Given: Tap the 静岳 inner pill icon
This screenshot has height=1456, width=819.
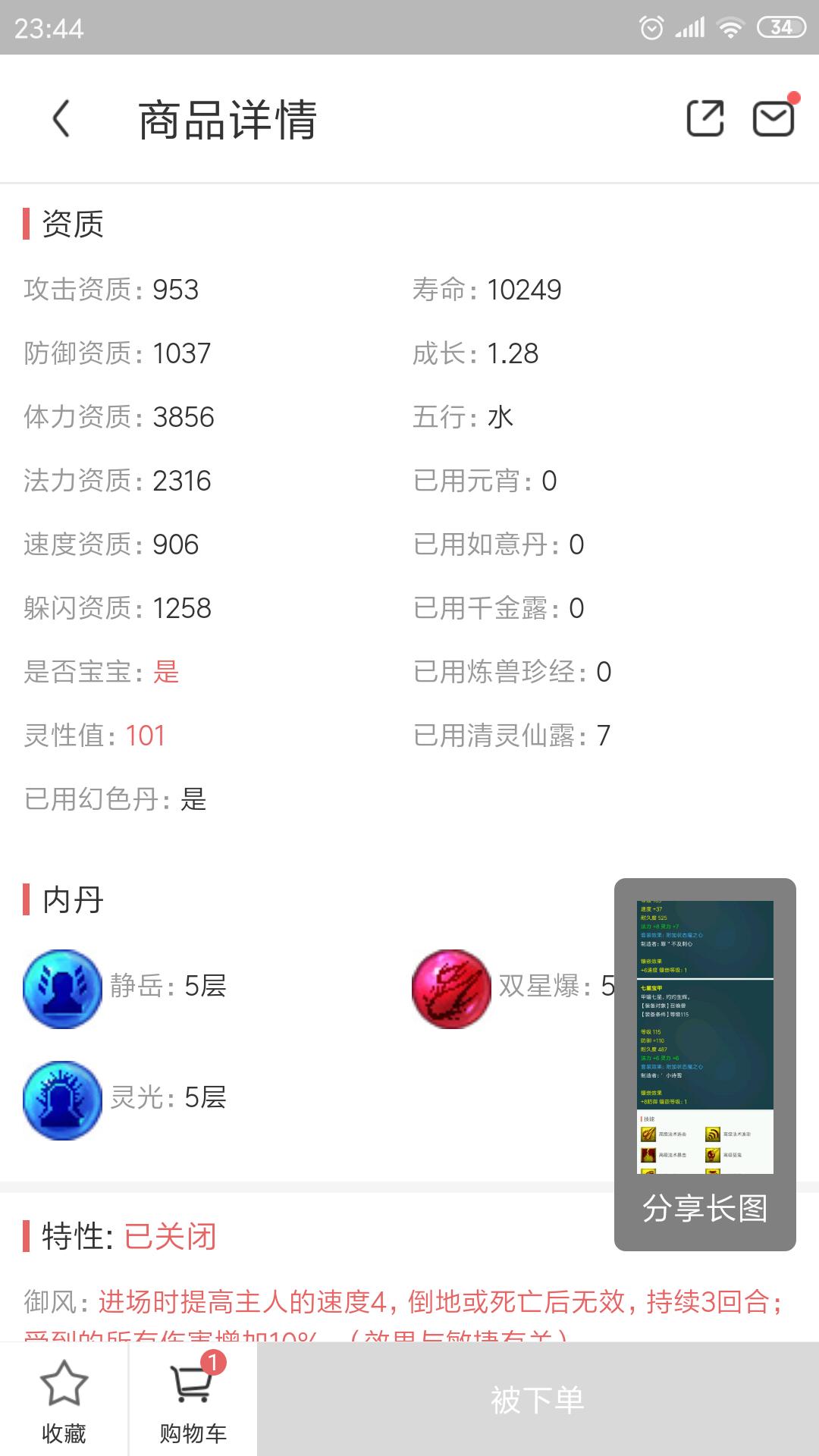Looking at the screenshot, I should coord(63,989).
